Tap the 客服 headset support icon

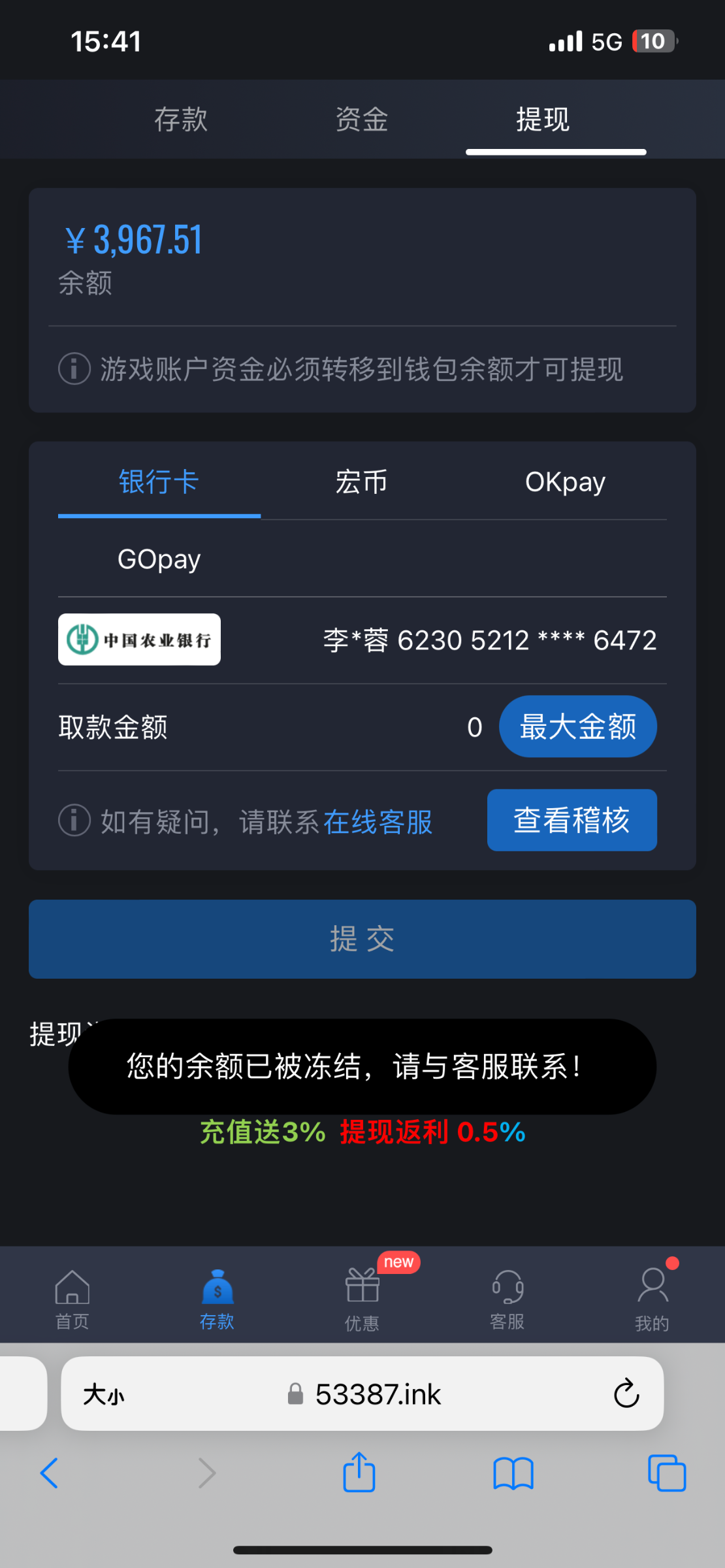[x=507, y=1290]
